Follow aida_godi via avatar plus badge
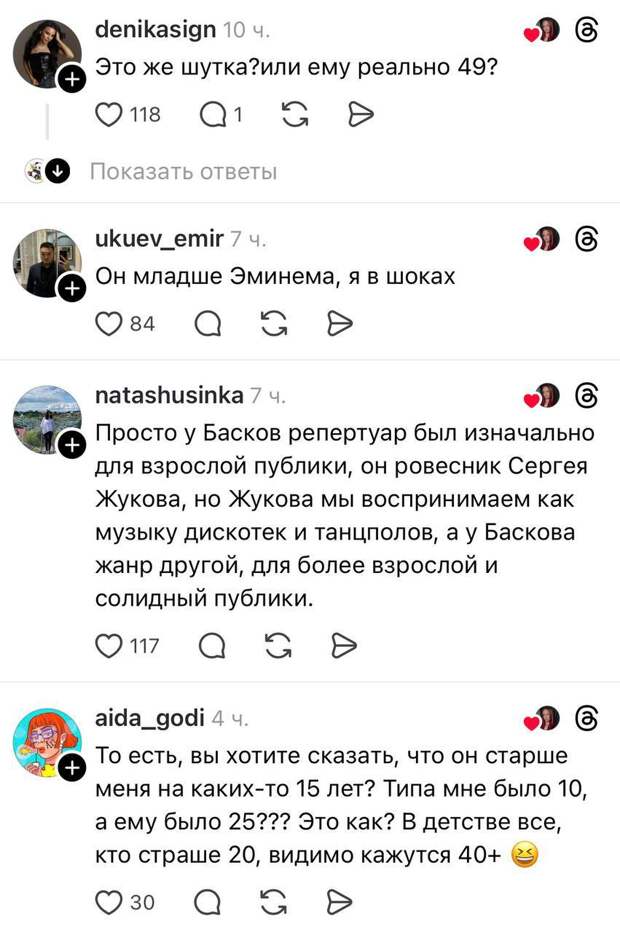This screenshot has width=620, height=932. pyautogui.click(x=73, y=769)
